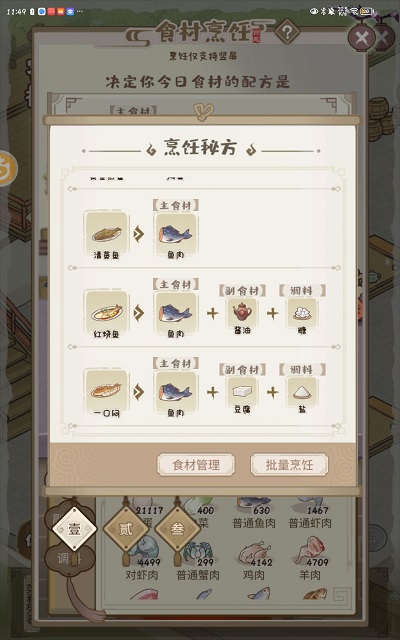This screenshot has width=400, height=640.
Task: Select 羊肉 ingredient
Action: pos(310,559)
